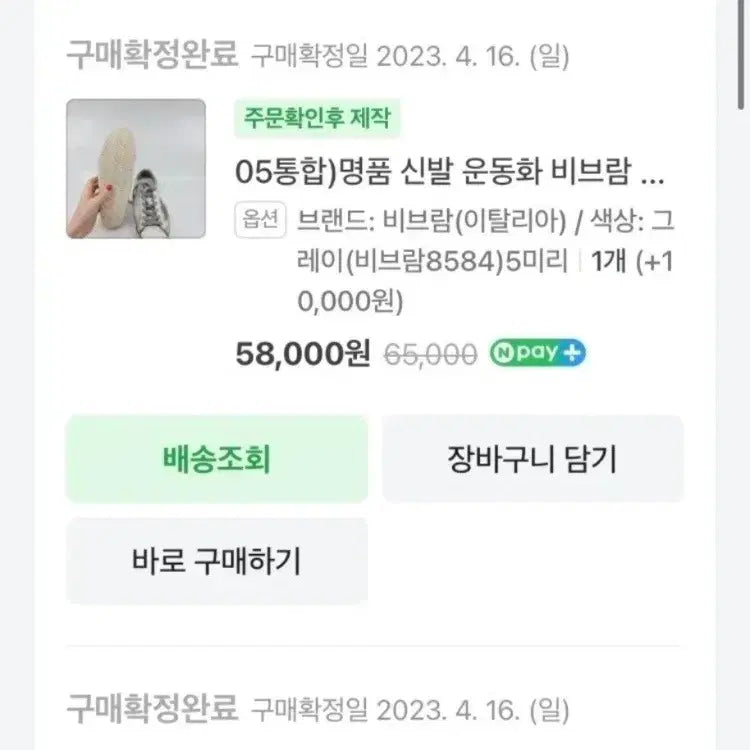Select 바로 구매하기 to buy now
750x750 pixels.
coord(216,561)
